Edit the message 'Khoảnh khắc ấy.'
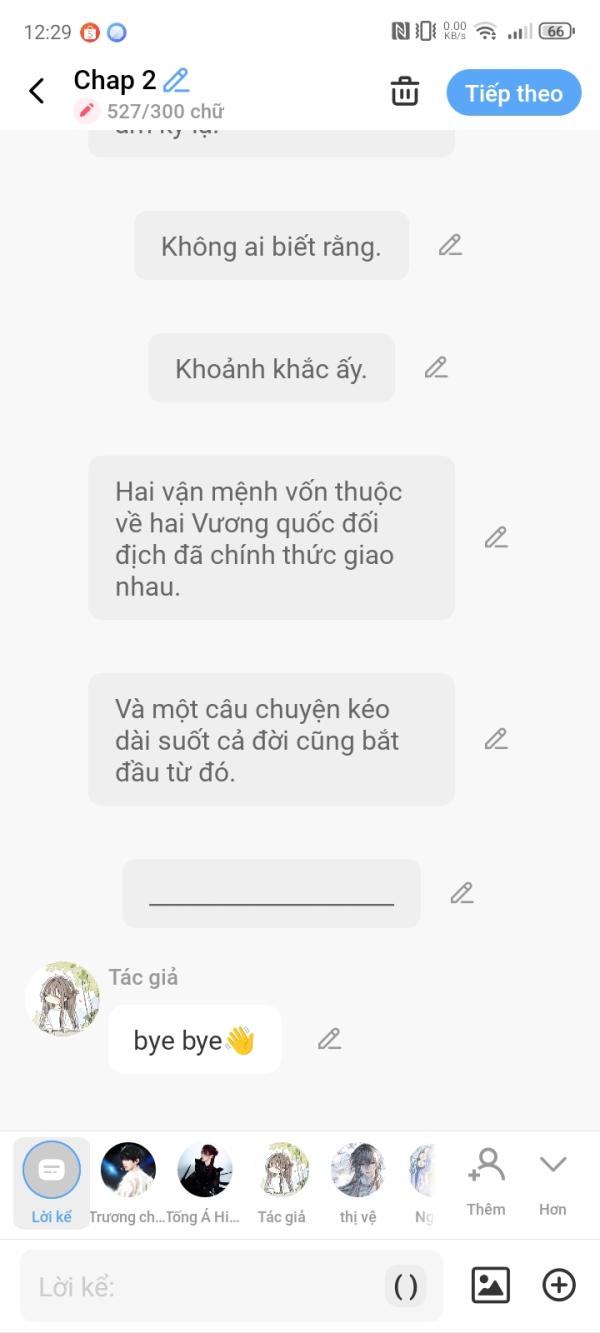600x1333 pixels. pyautogui.click(x=436, y=367)
